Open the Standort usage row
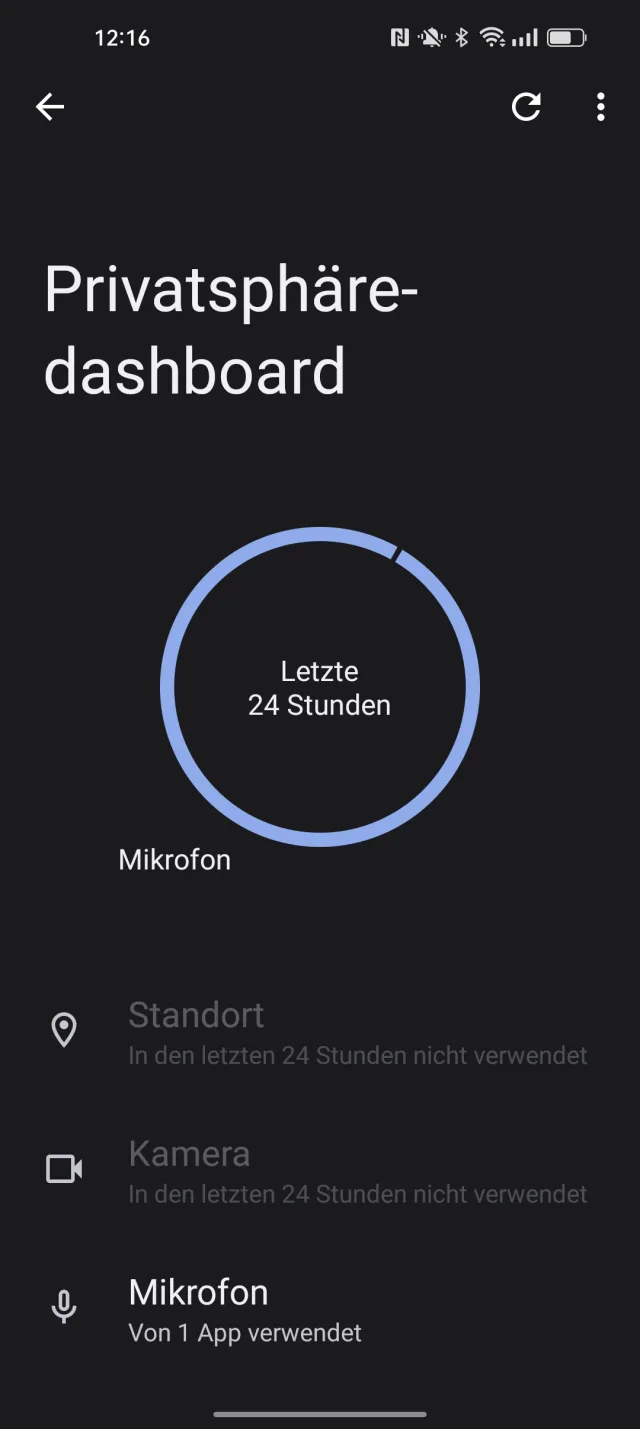Image resolution: width=640 pixels, height=1429 pixels. [x=320, y=1031]
